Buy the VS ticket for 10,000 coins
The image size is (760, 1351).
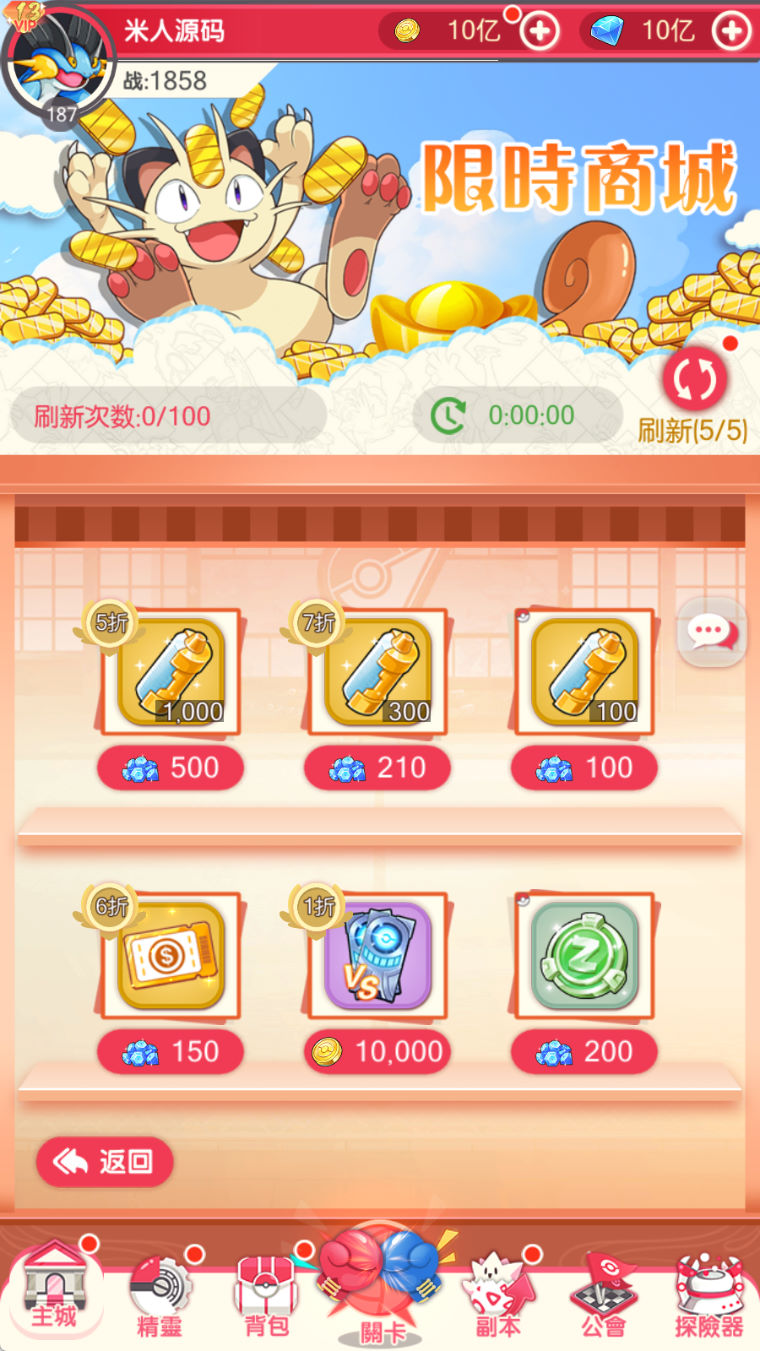(377, 1052)
